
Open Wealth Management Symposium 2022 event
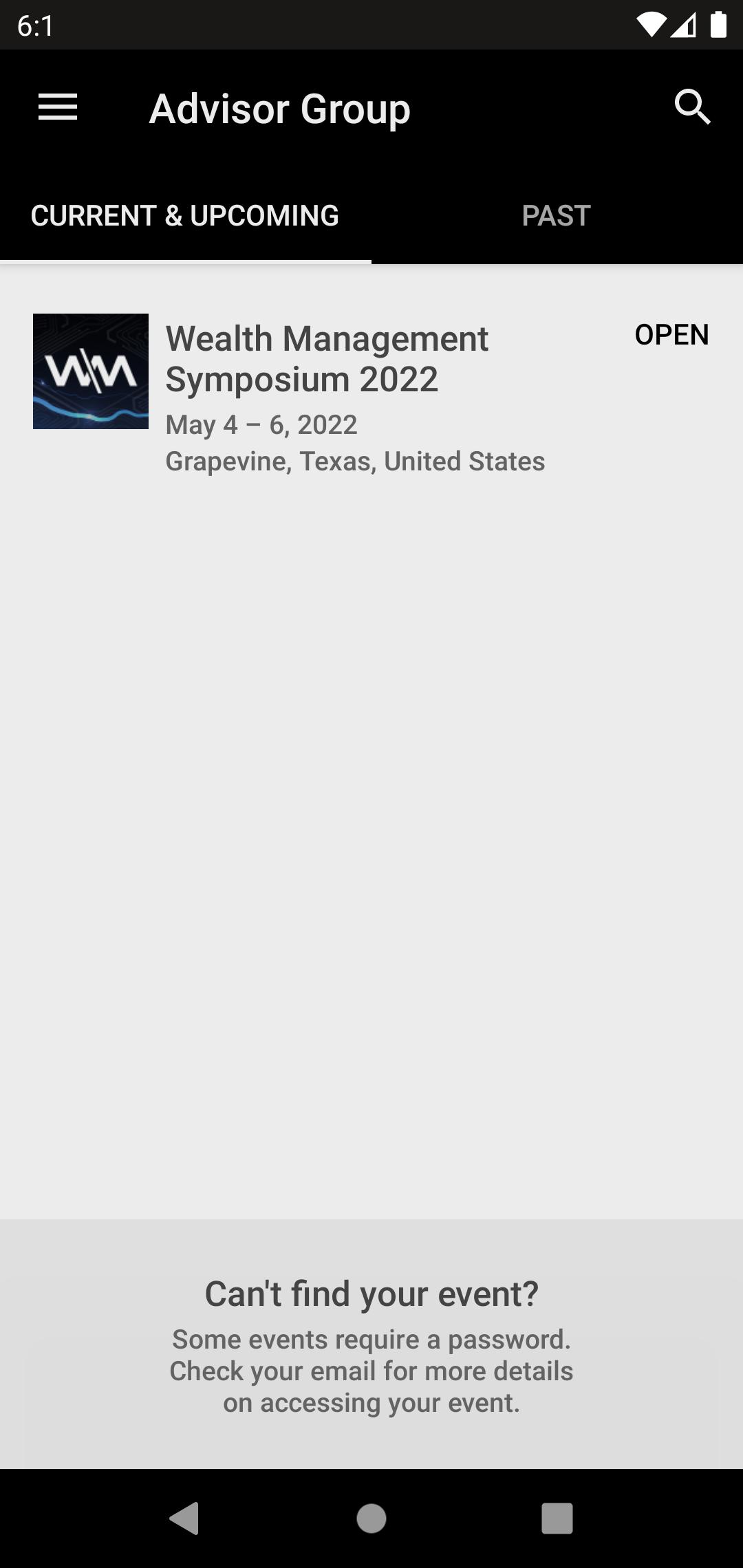[327, 359]
